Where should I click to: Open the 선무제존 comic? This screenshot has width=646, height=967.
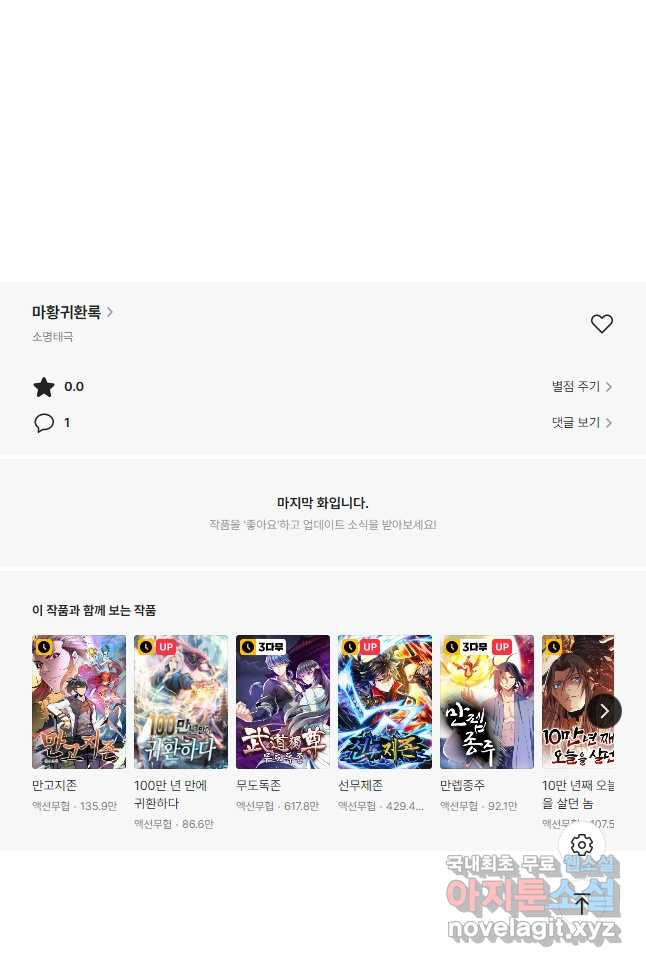(x=385, y=702)
